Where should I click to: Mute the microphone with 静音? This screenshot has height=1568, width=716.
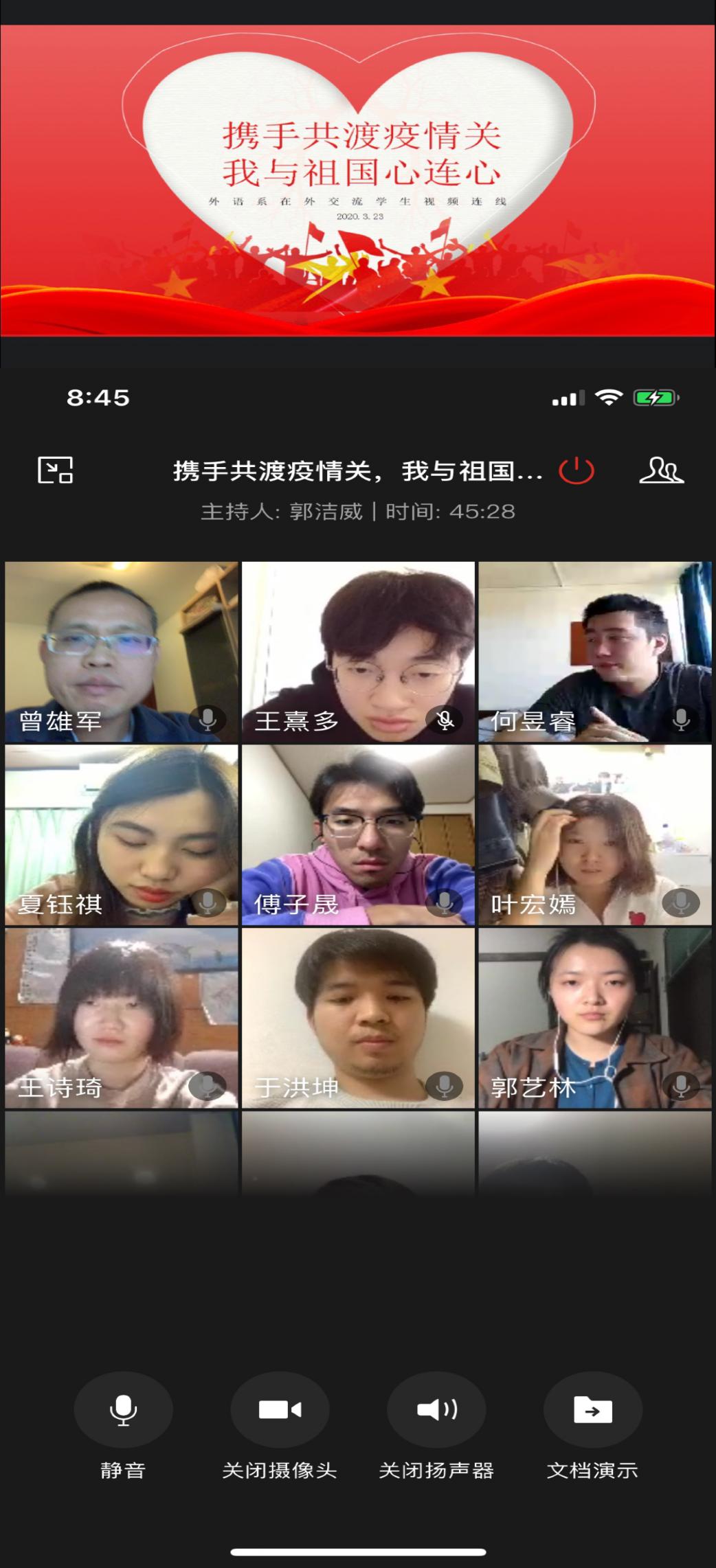[123, 1410]
